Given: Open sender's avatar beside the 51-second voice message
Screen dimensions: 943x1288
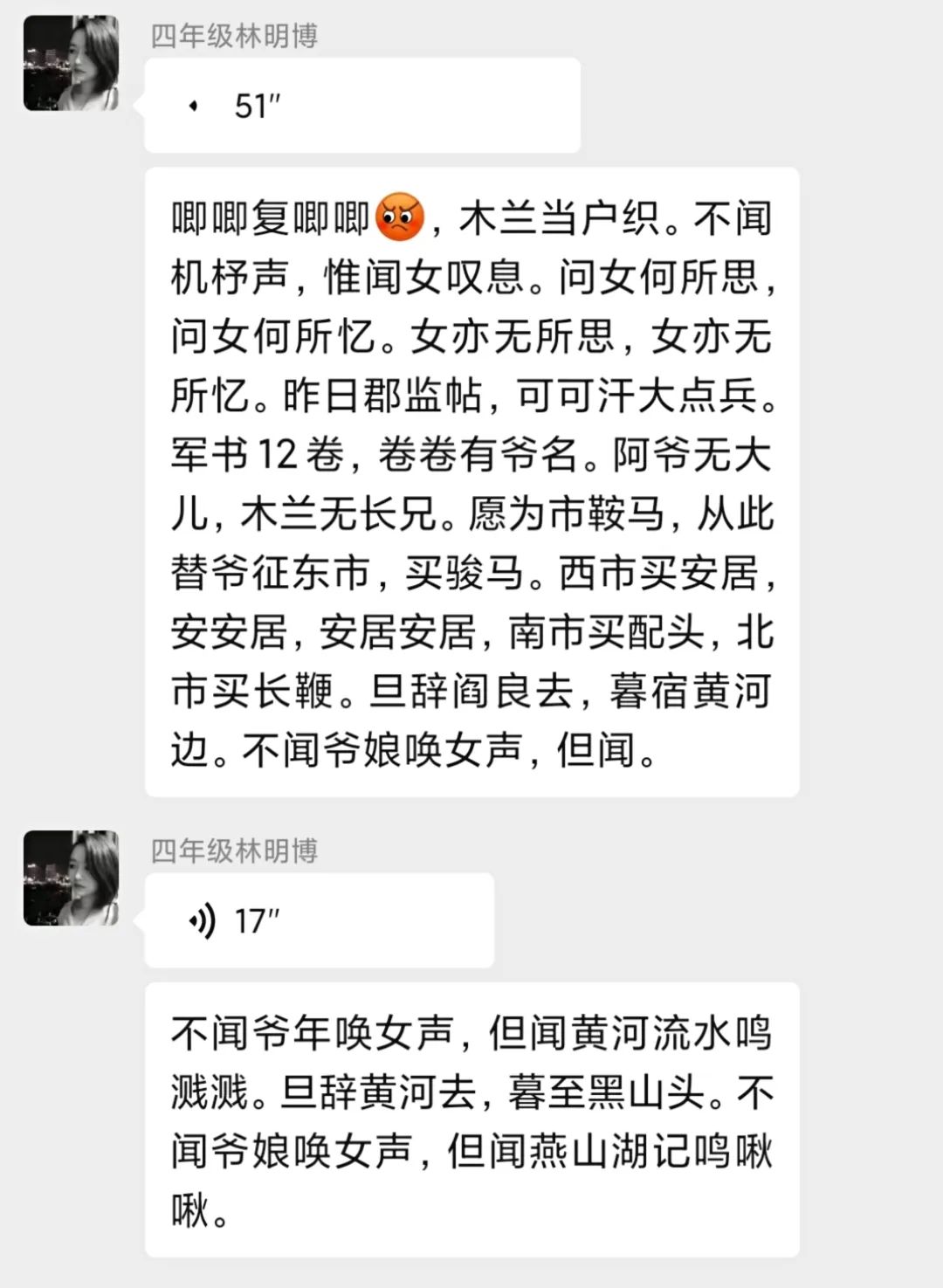Looking at the screenshot, I should (x=71, y=64).
